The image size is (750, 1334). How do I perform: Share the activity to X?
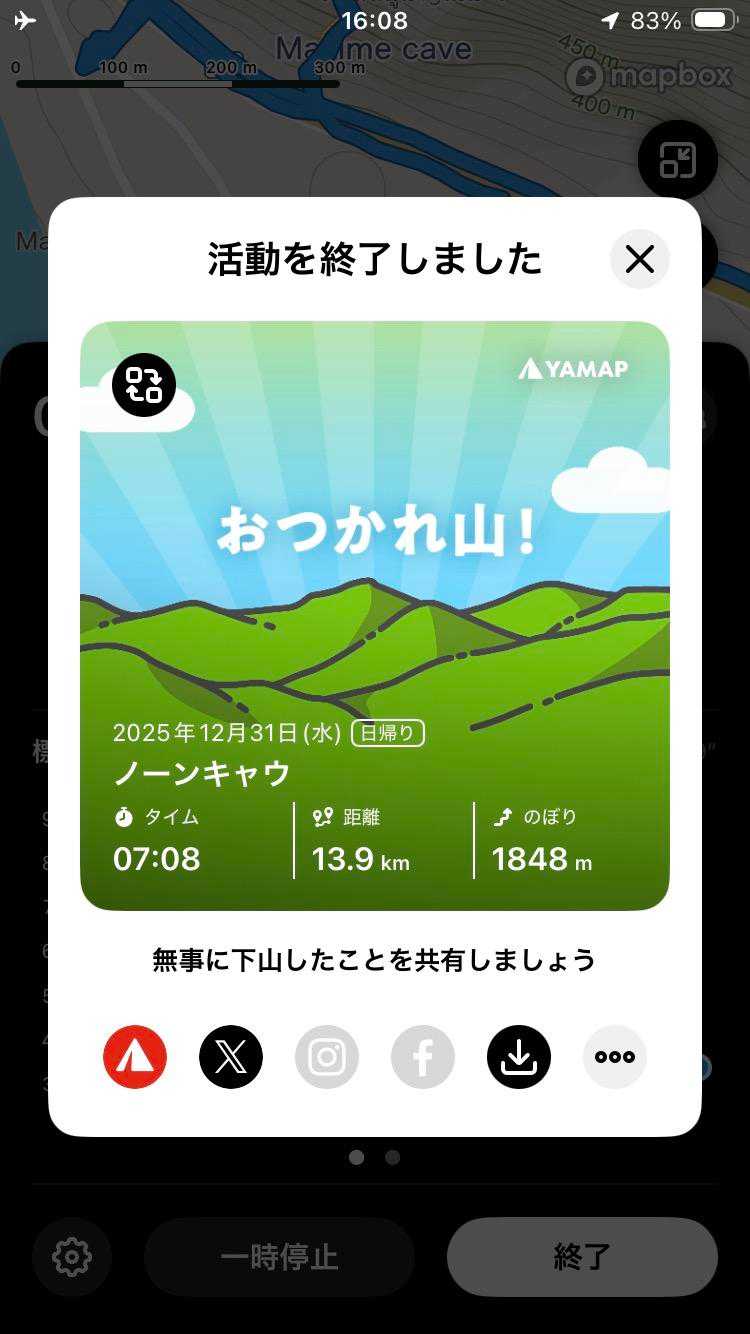point(231,1057)
